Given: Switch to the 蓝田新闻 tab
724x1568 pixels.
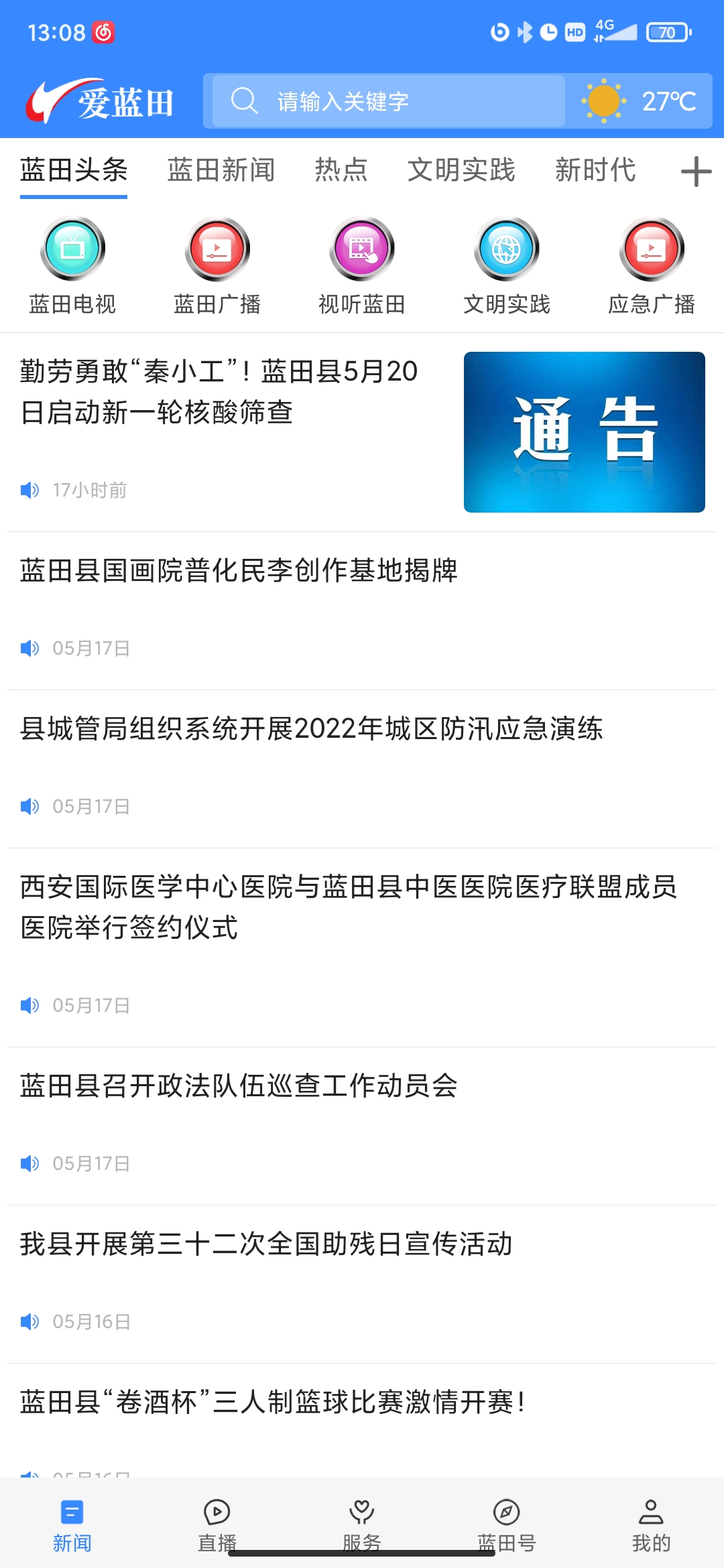Looking at the screenshot, I should (221, 170).
